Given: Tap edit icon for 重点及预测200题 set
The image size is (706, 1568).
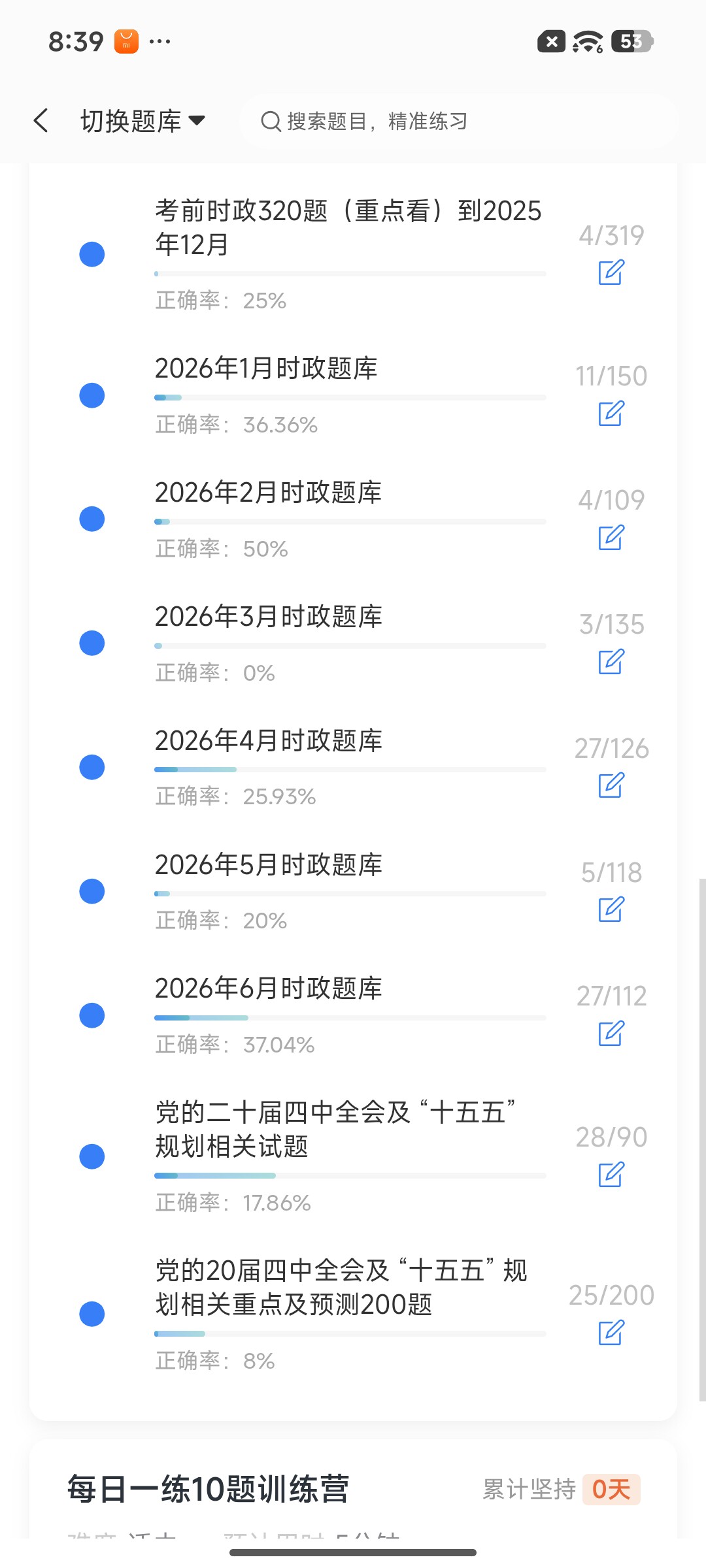Looking at the screenshot, I should point(611,1332).
